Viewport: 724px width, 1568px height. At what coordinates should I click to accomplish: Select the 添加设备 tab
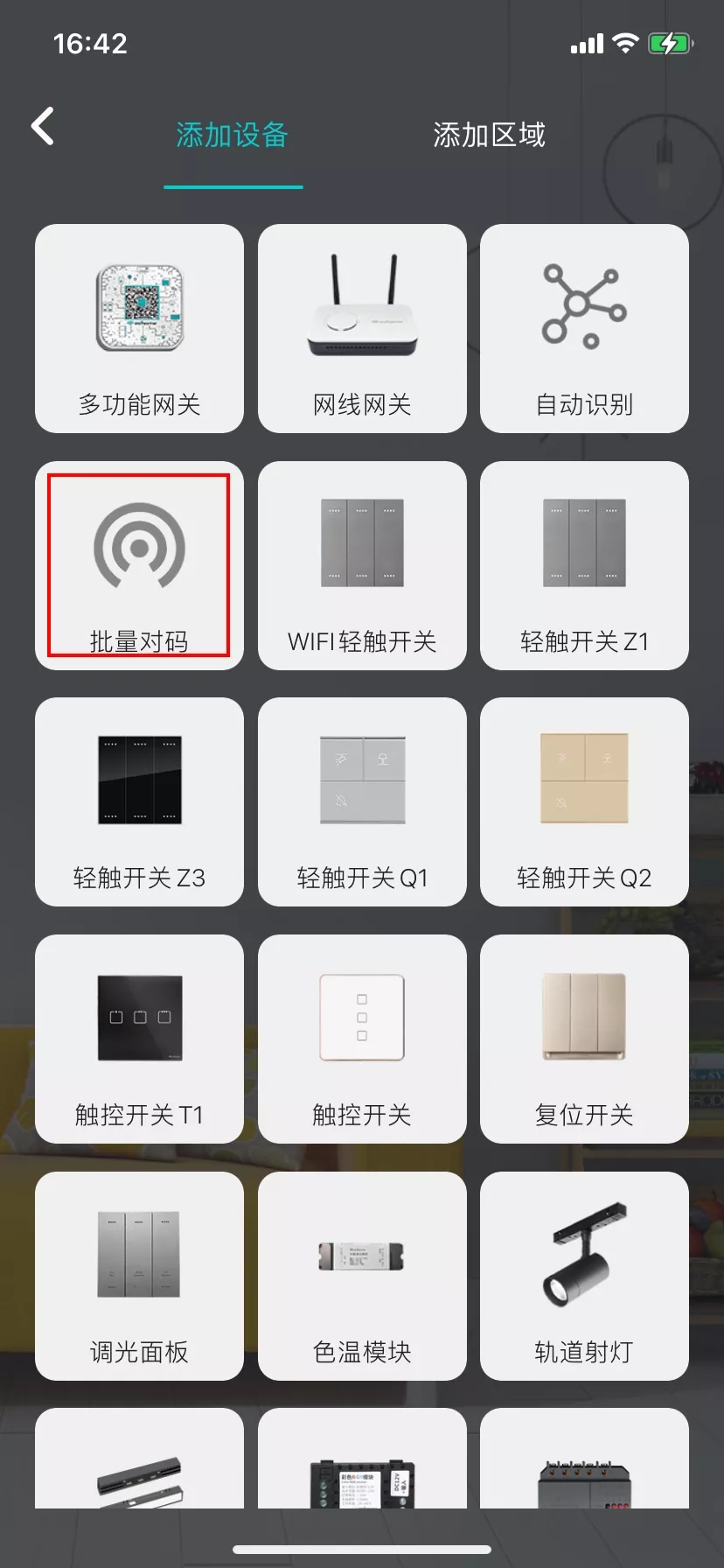[x=232, y=135]
